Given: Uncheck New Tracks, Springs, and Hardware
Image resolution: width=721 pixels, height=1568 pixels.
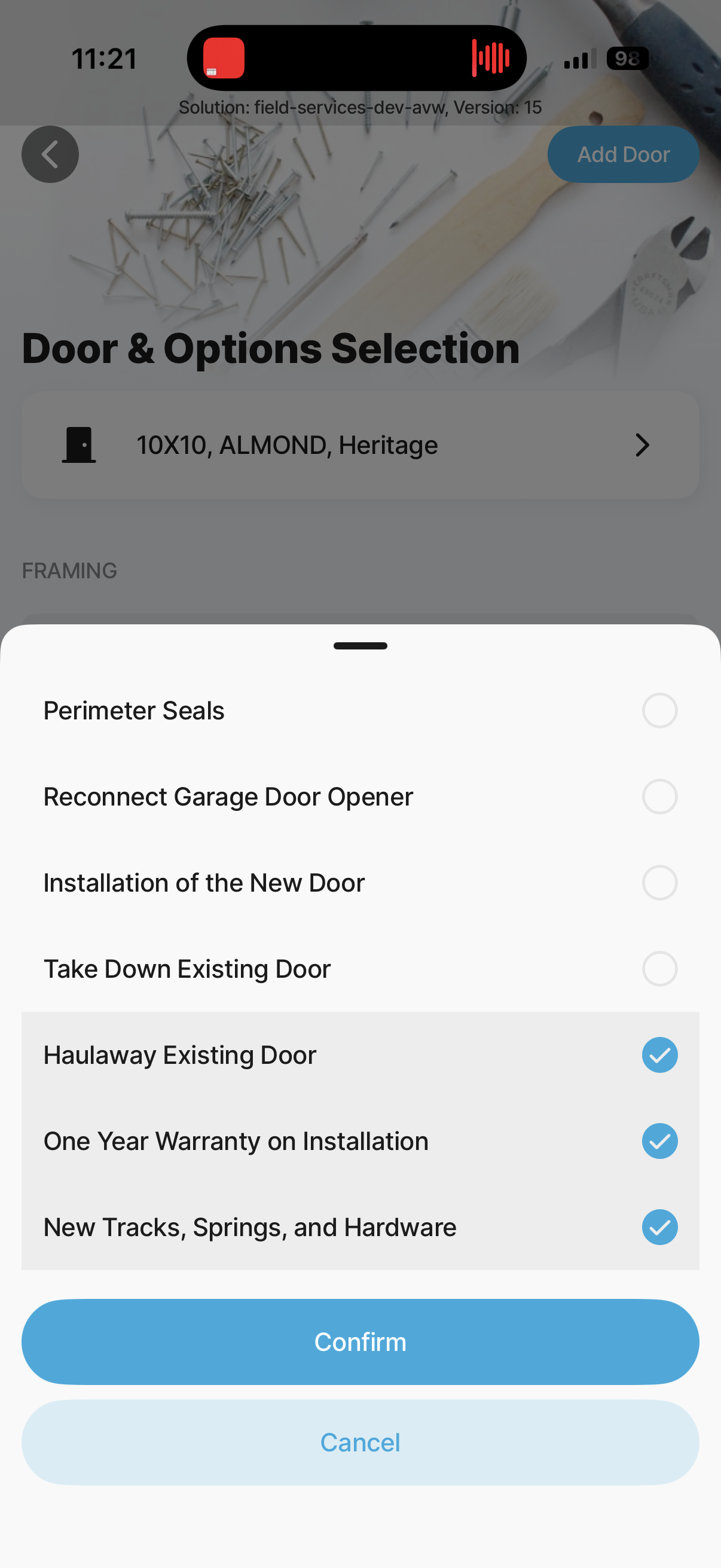Looking at the screenshot, I should click(659, 1227).
